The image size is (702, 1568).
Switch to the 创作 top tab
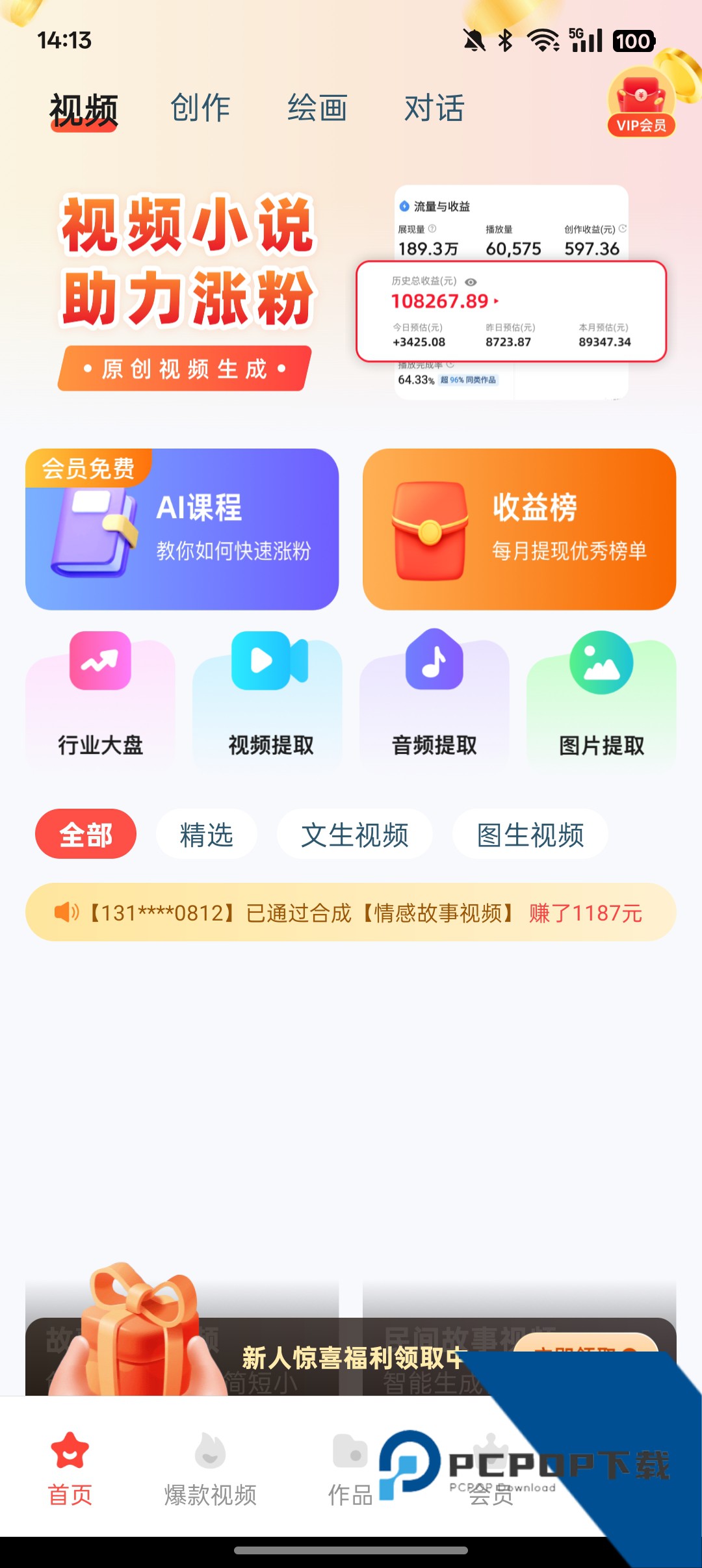[x=200, y=108]
